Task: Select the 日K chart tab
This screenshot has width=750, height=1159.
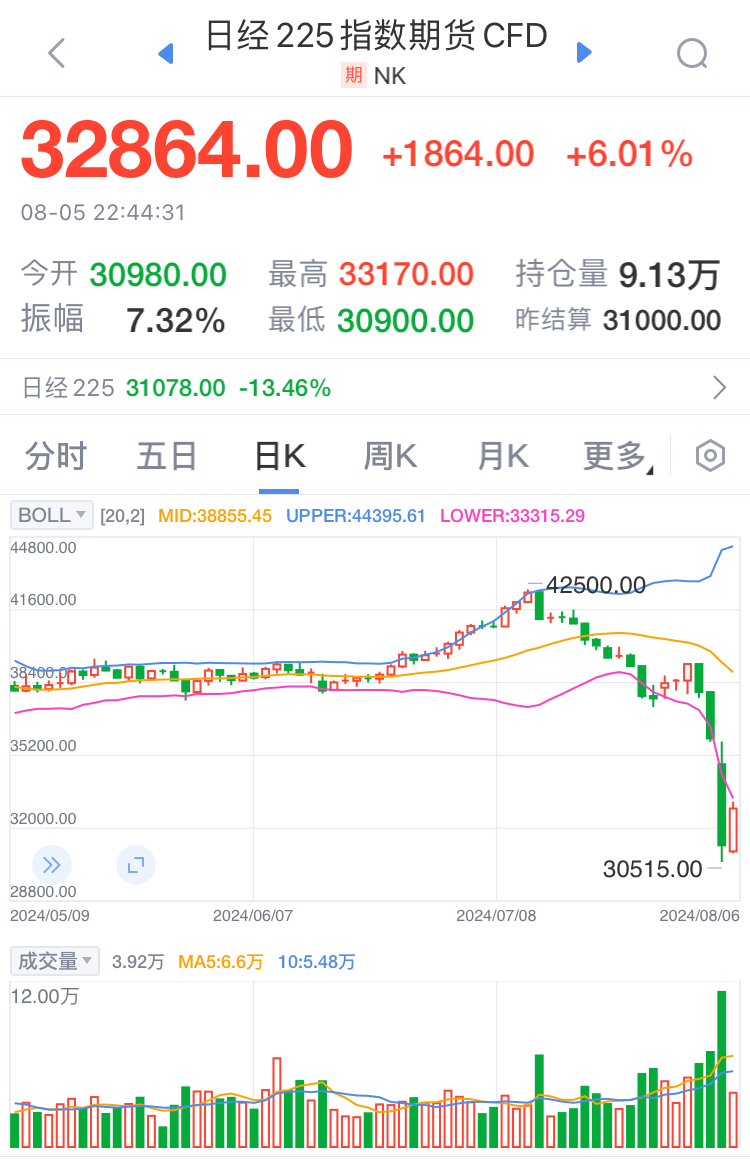Action: (x=279, y=457)
